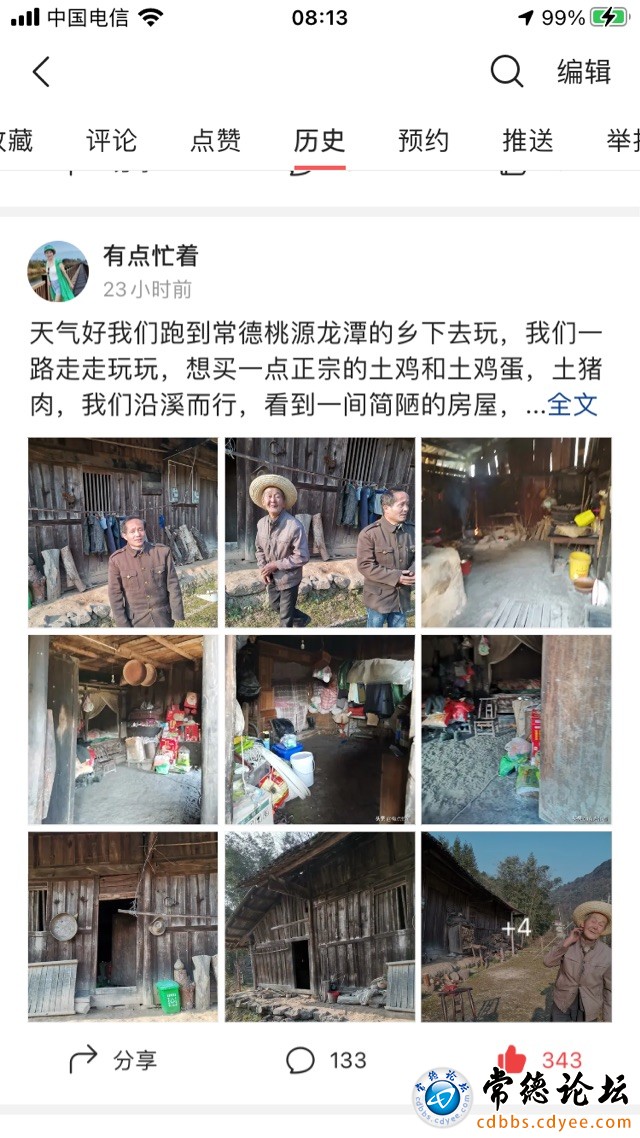Open the 133 comments
This screenshot has height=1138, width=640.
(326, 1060)
